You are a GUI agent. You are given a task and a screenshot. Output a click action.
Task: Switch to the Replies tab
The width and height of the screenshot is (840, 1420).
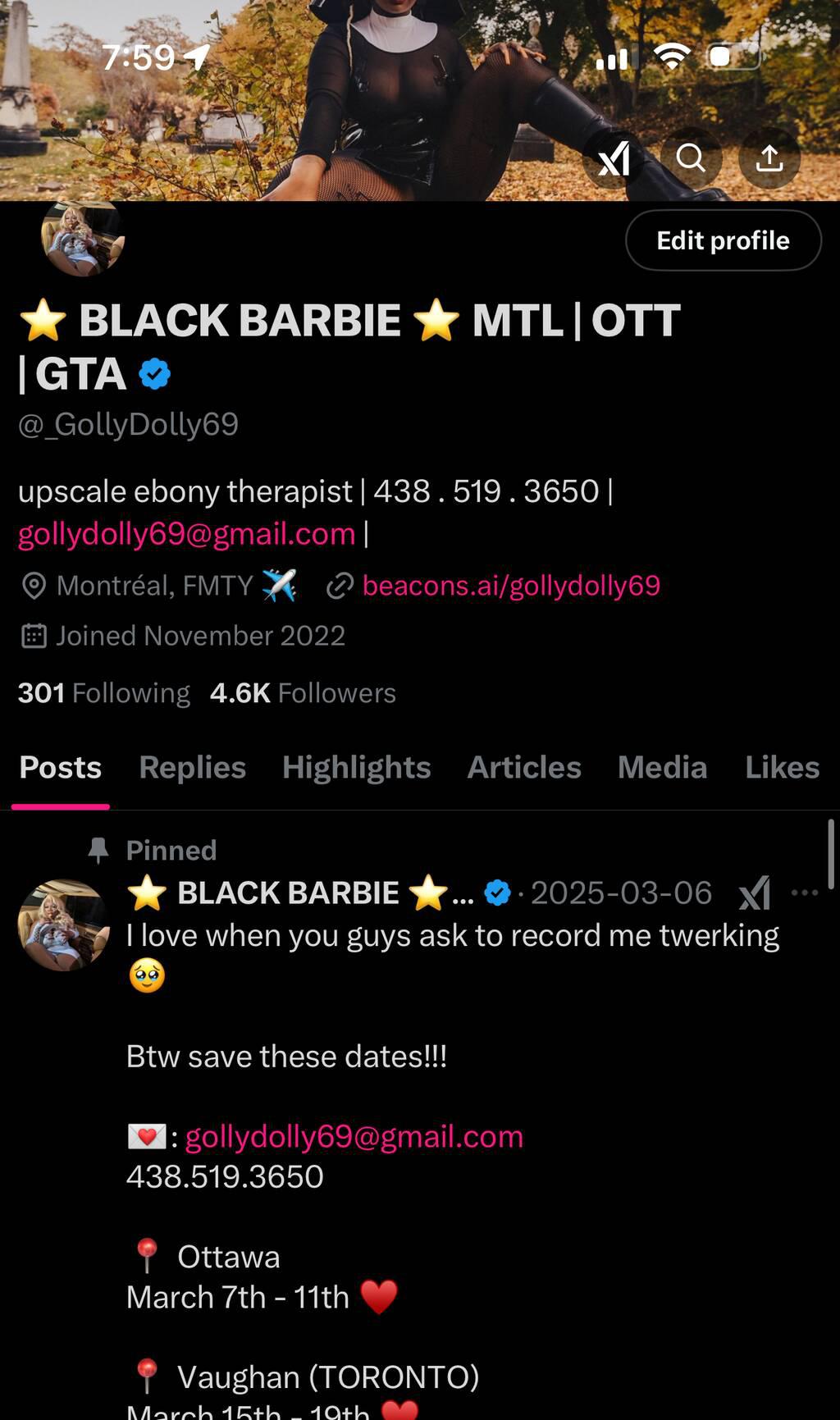point(193,768)
